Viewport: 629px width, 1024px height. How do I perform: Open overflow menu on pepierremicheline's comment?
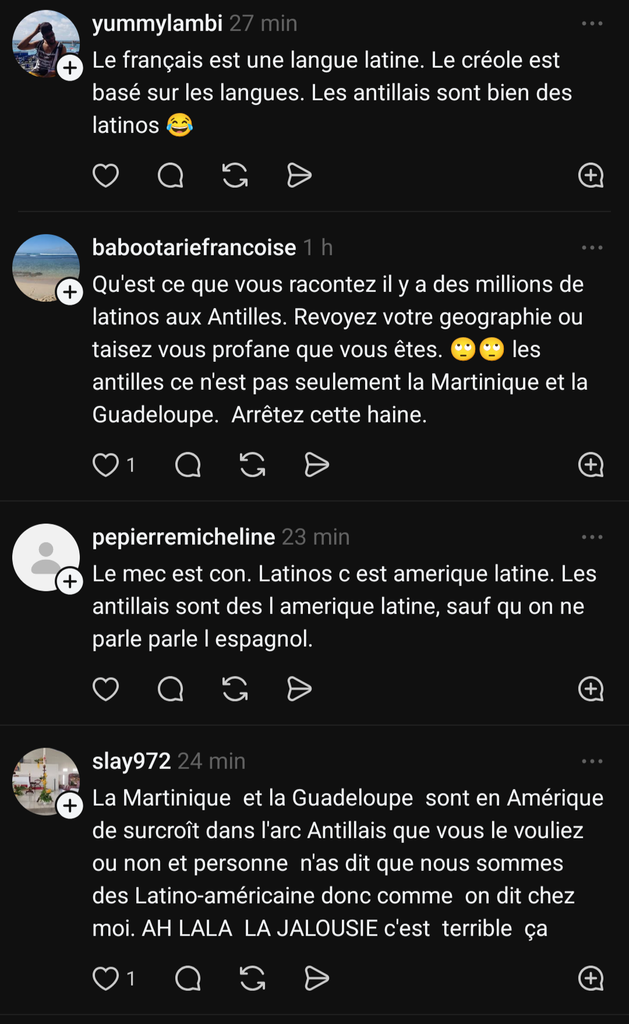[592, 537]
